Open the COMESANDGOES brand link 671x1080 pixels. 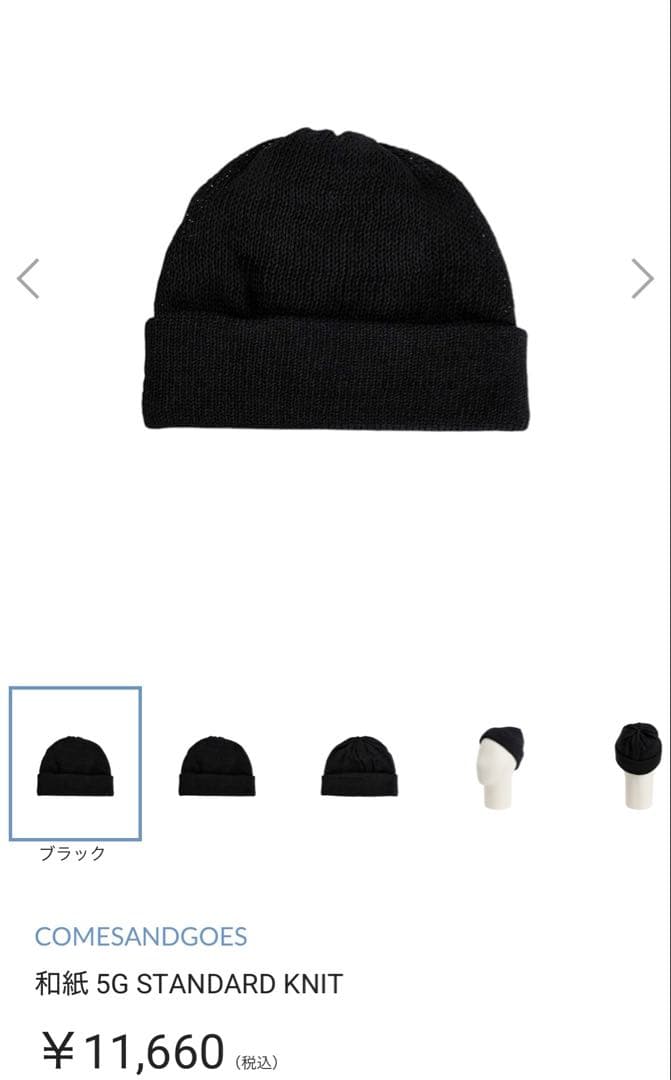140,937
